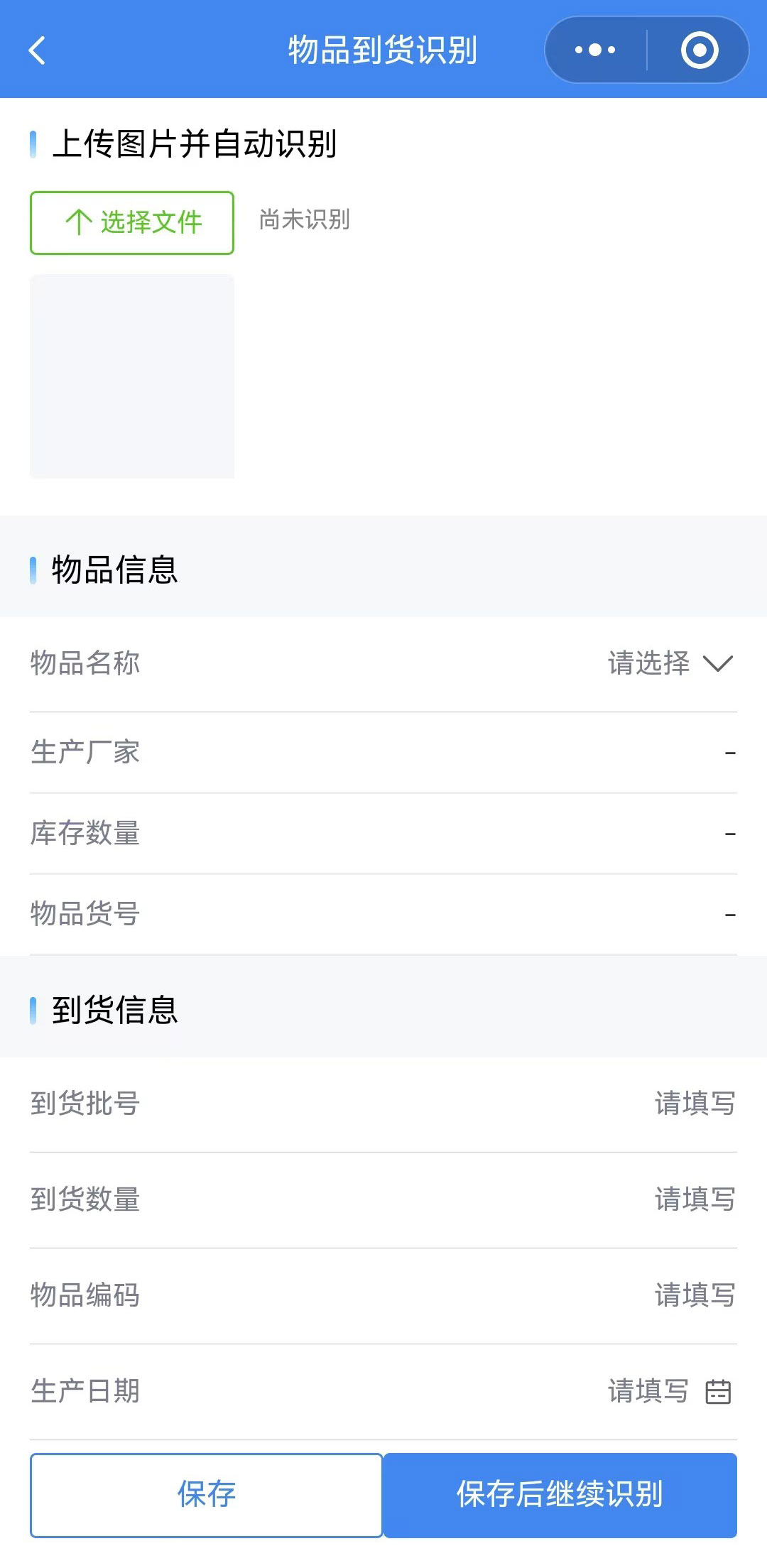This screenshot has width=767, height=1568.
Task: Tap the 保存 button
Action: [x=207, y=1495]
